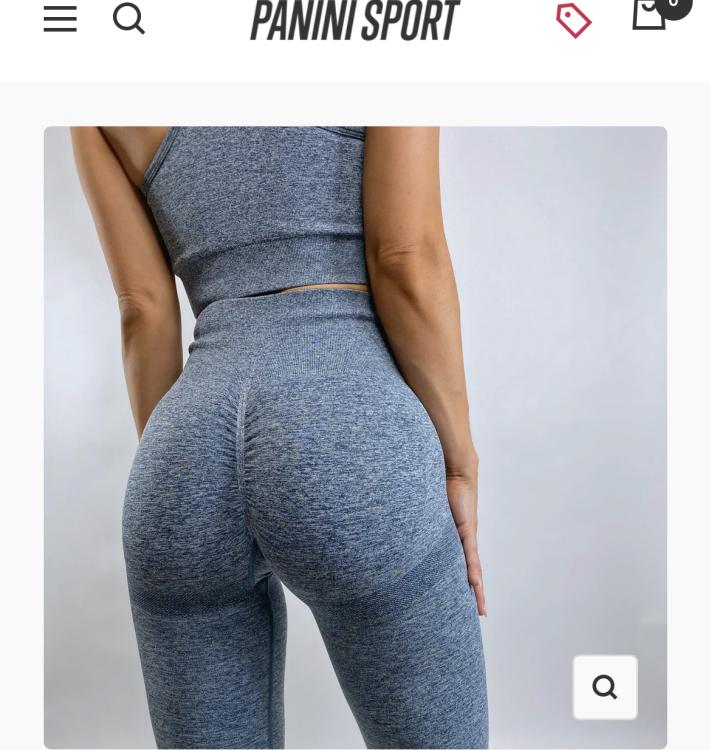The image size is (711, 750).
Task: Go to Panini Sport home page
Action: click(x=355, y=20)
